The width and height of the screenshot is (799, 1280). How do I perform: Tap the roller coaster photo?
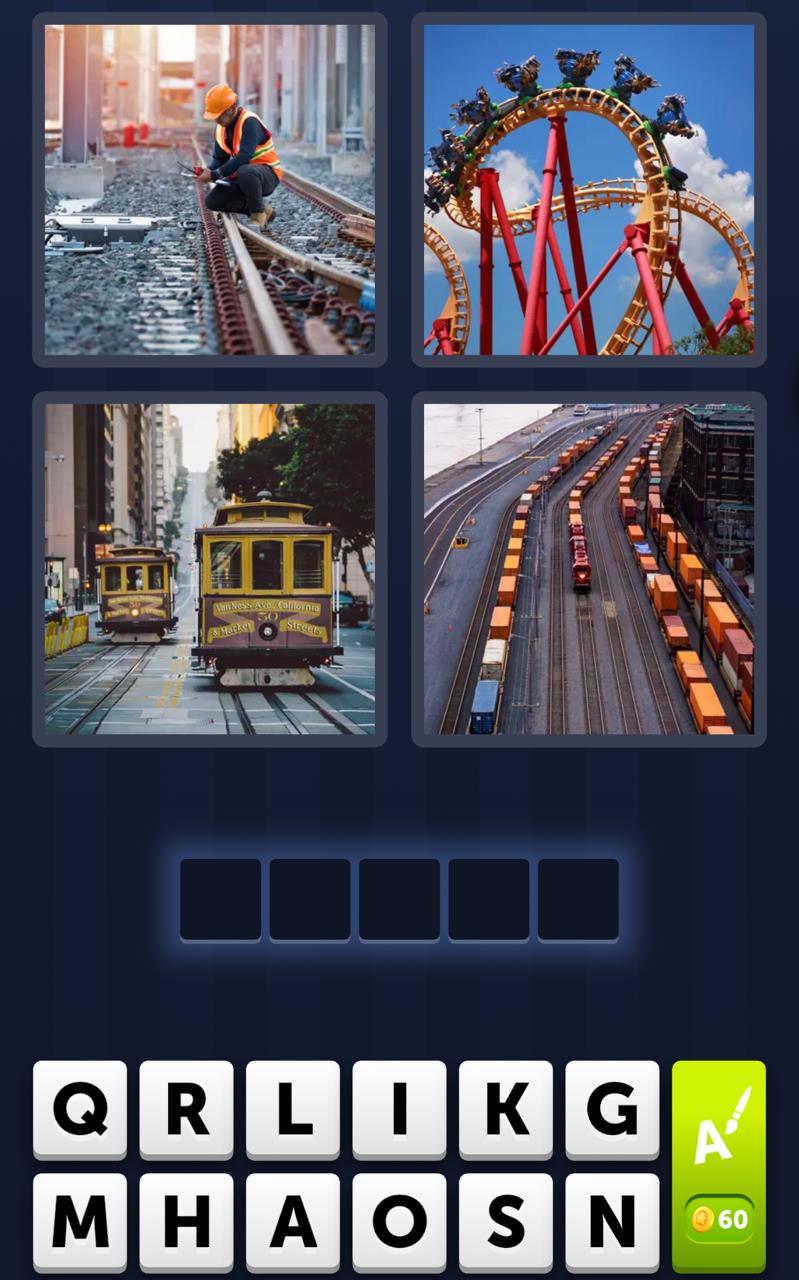[x=587, y=190]
